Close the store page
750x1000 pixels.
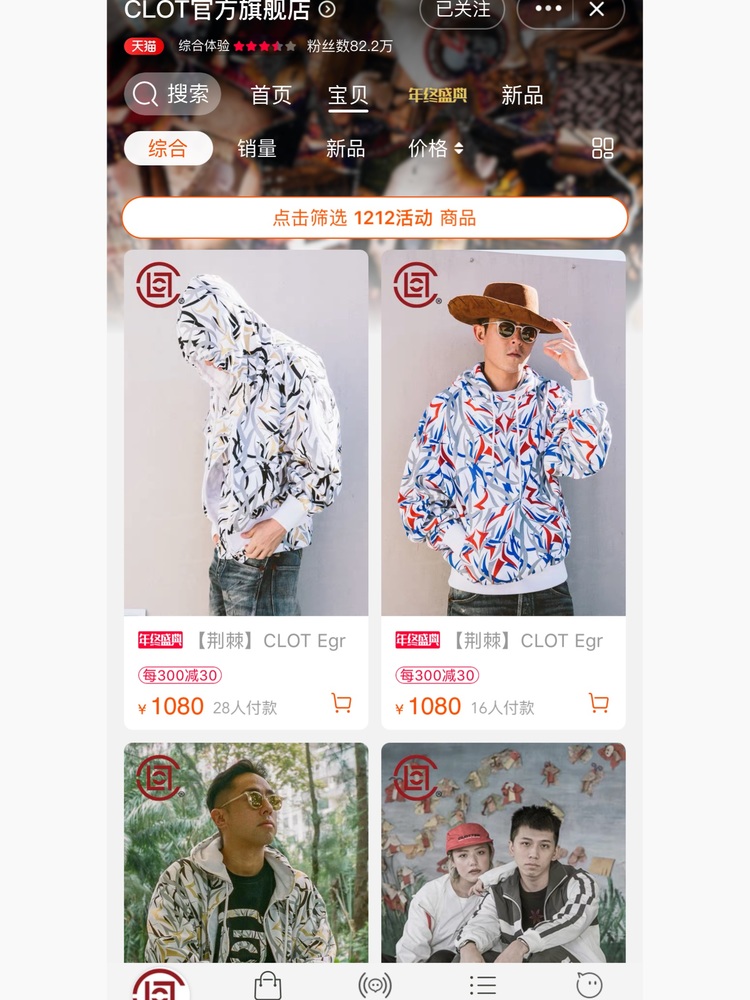(596, 10)
